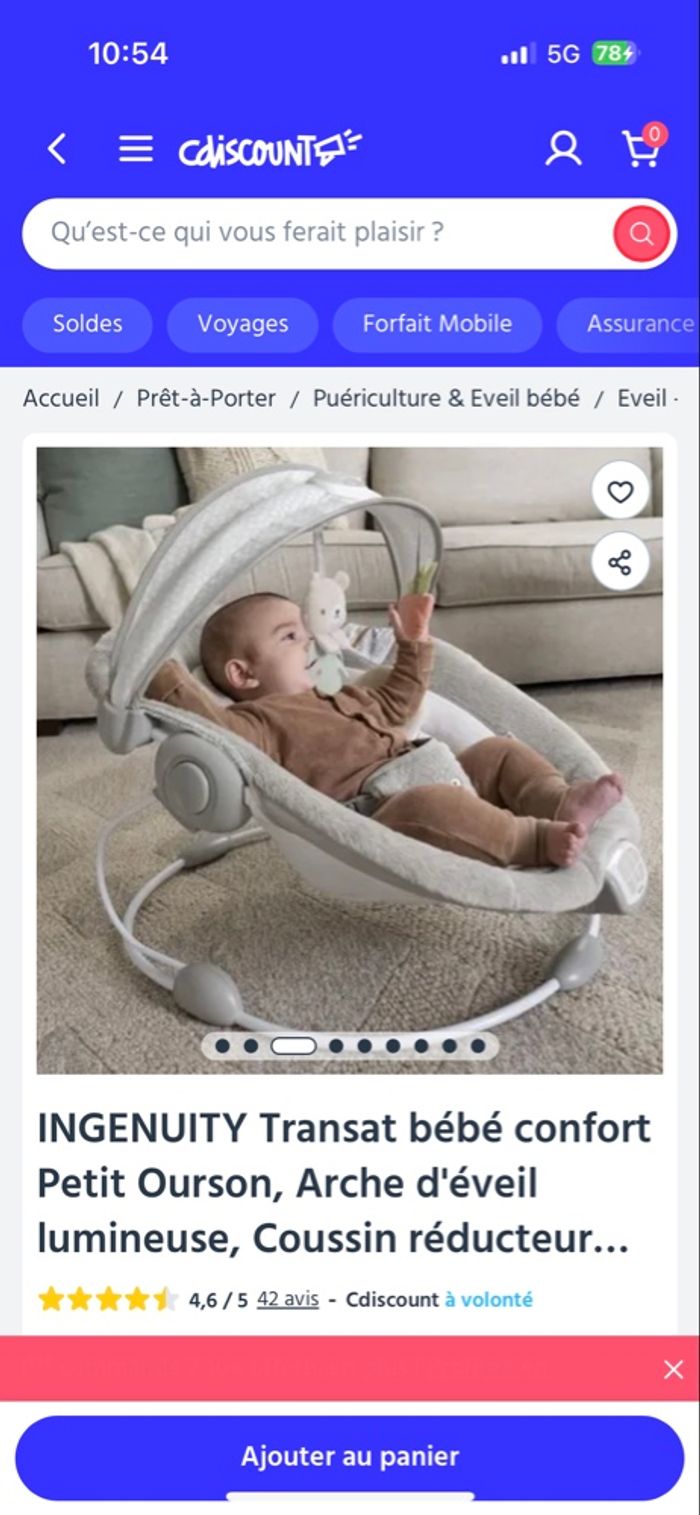Share this product
The image size is (700, 1515).
(620, 562)
